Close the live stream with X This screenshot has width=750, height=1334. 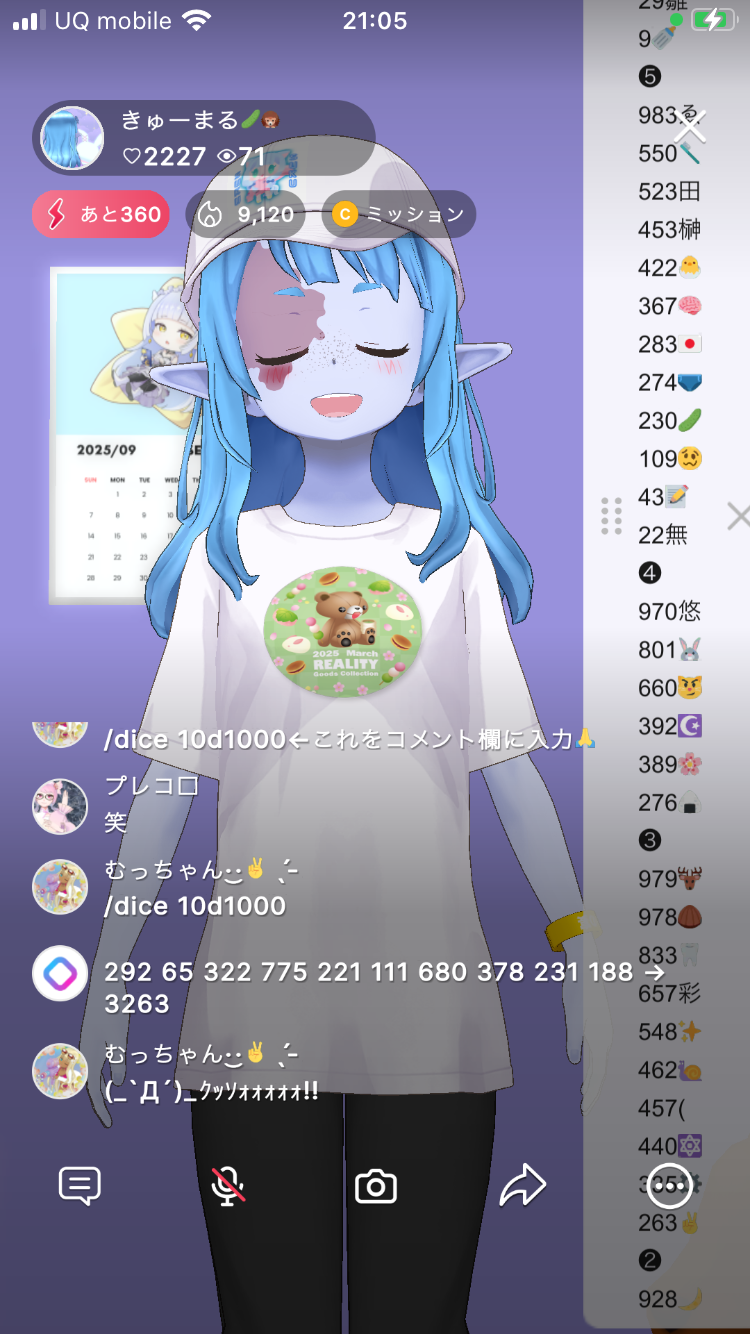pos(690,127)
